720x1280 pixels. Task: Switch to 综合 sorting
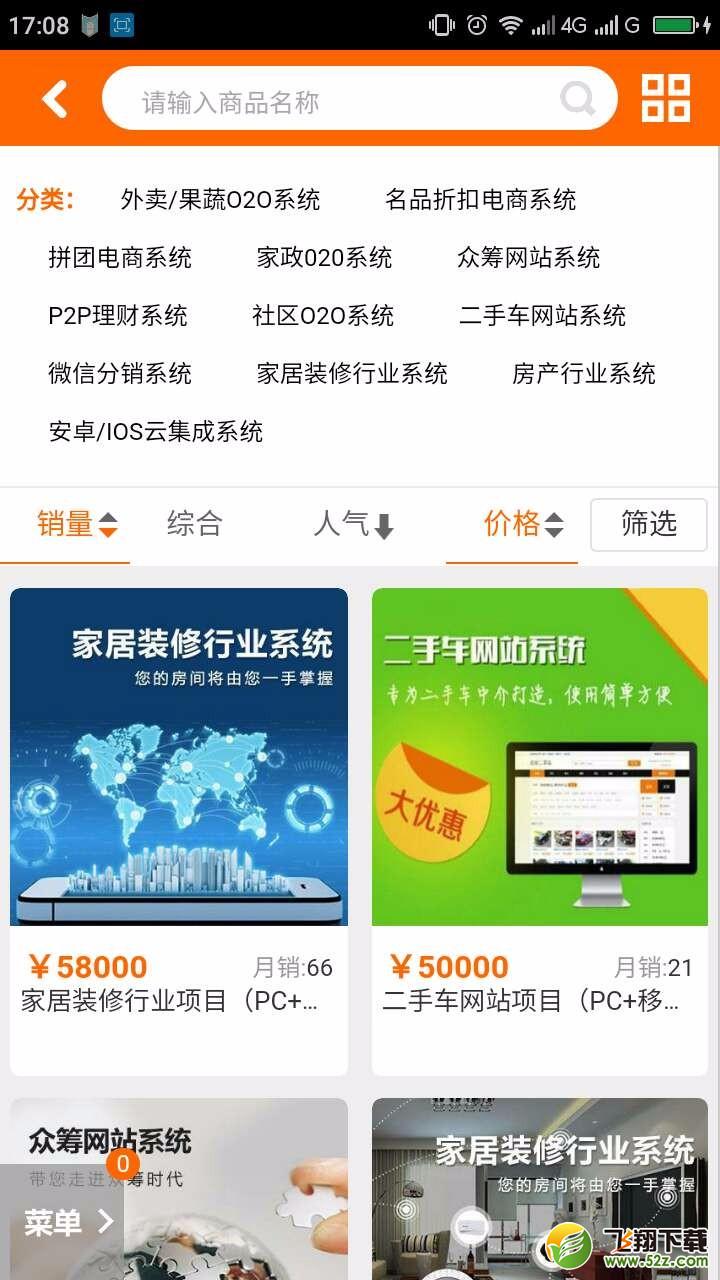(194, 524)
